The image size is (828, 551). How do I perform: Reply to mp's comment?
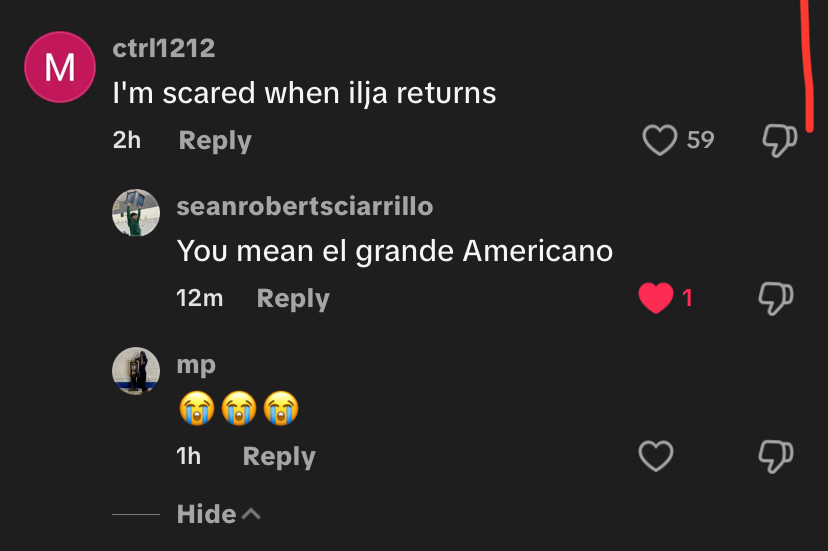pos(278,457)
